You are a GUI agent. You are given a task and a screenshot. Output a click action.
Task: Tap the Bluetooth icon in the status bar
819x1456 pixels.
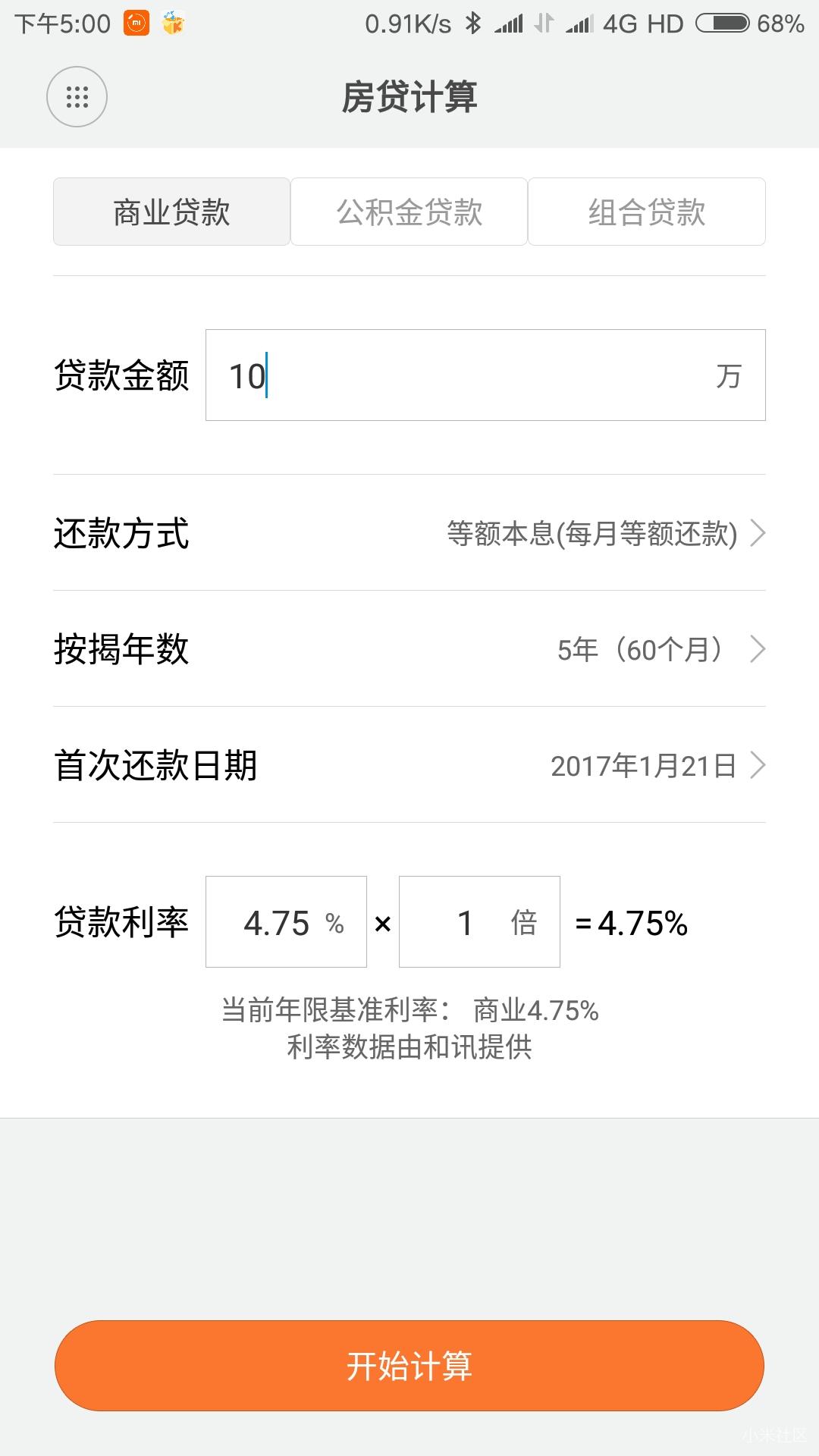472,24
